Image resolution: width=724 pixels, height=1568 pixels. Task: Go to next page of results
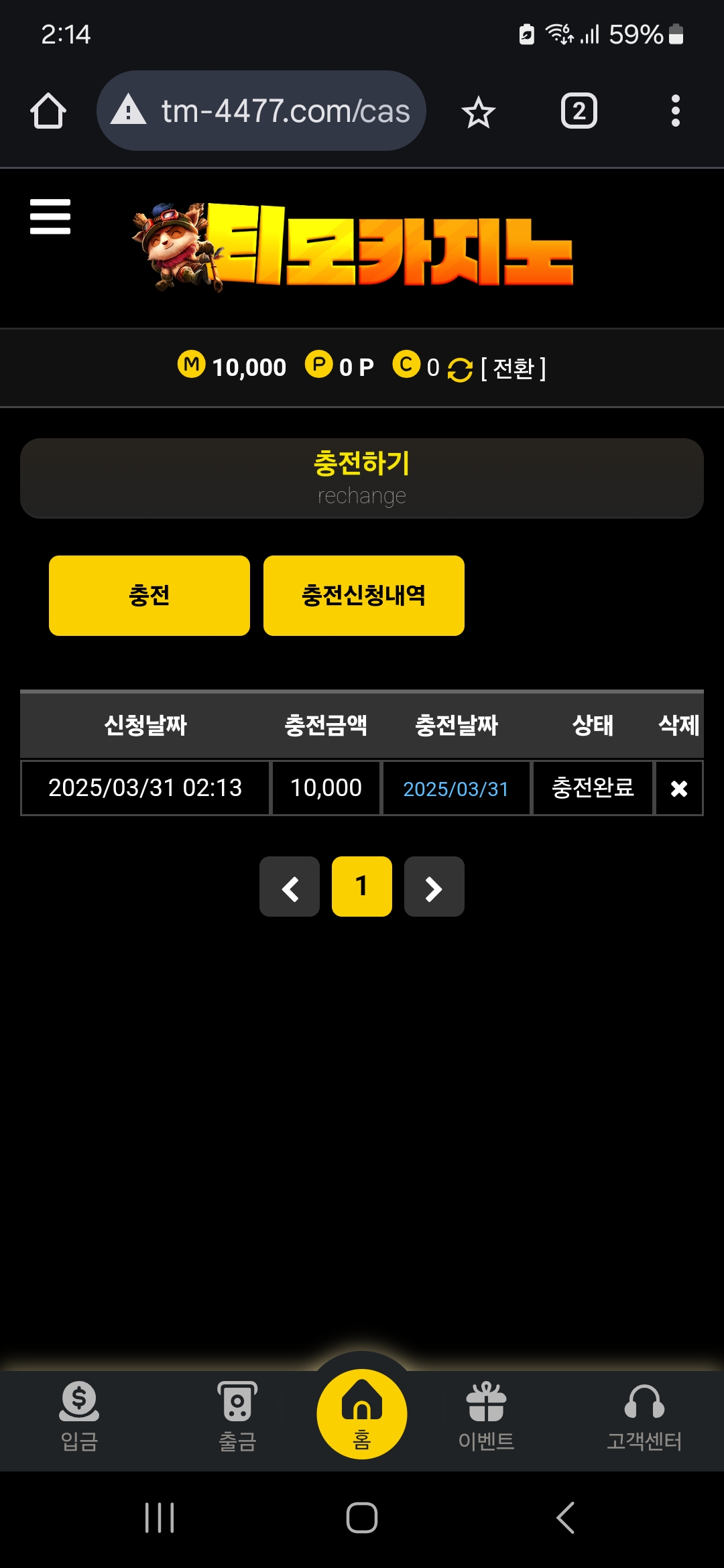[434, 887]
